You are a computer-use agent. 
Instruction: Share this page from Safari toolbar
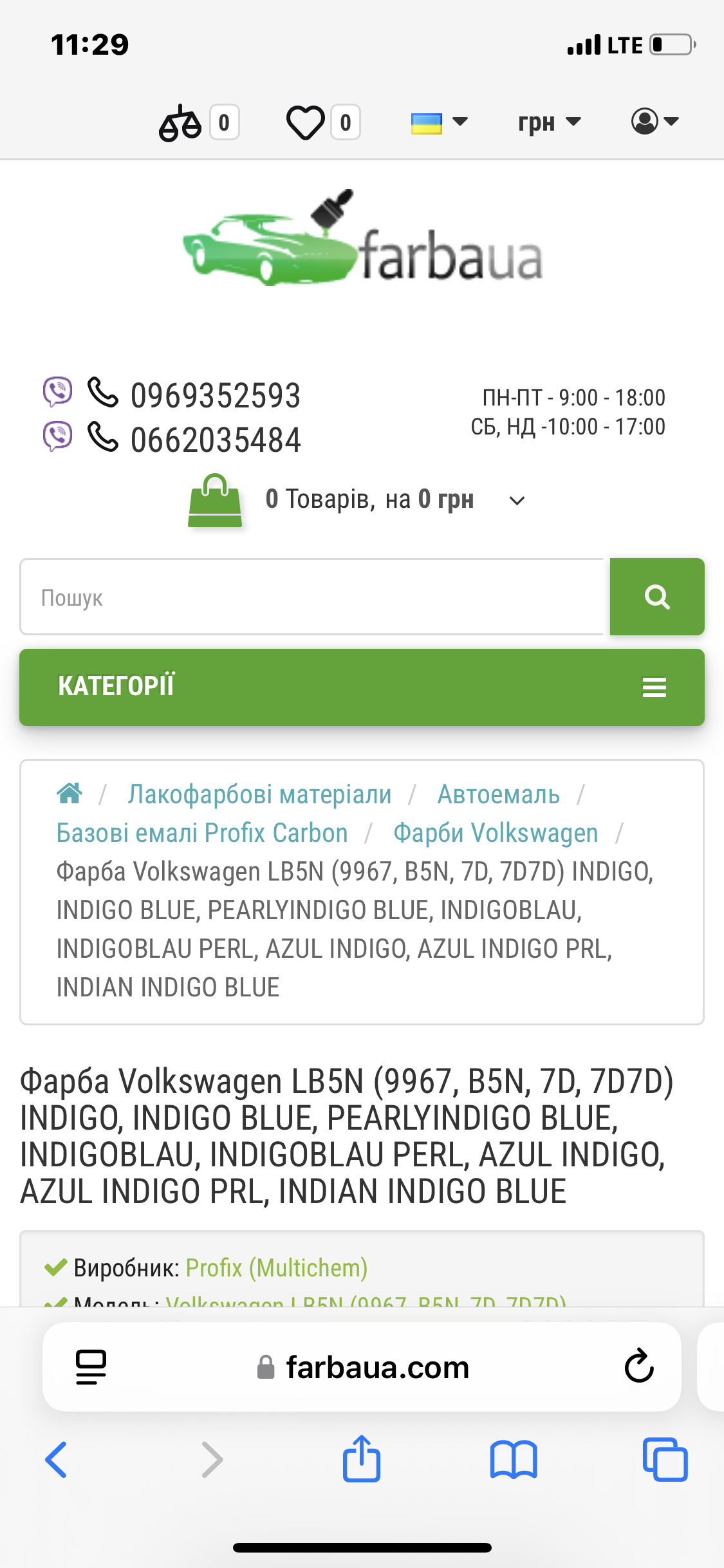click(362, 1459)
